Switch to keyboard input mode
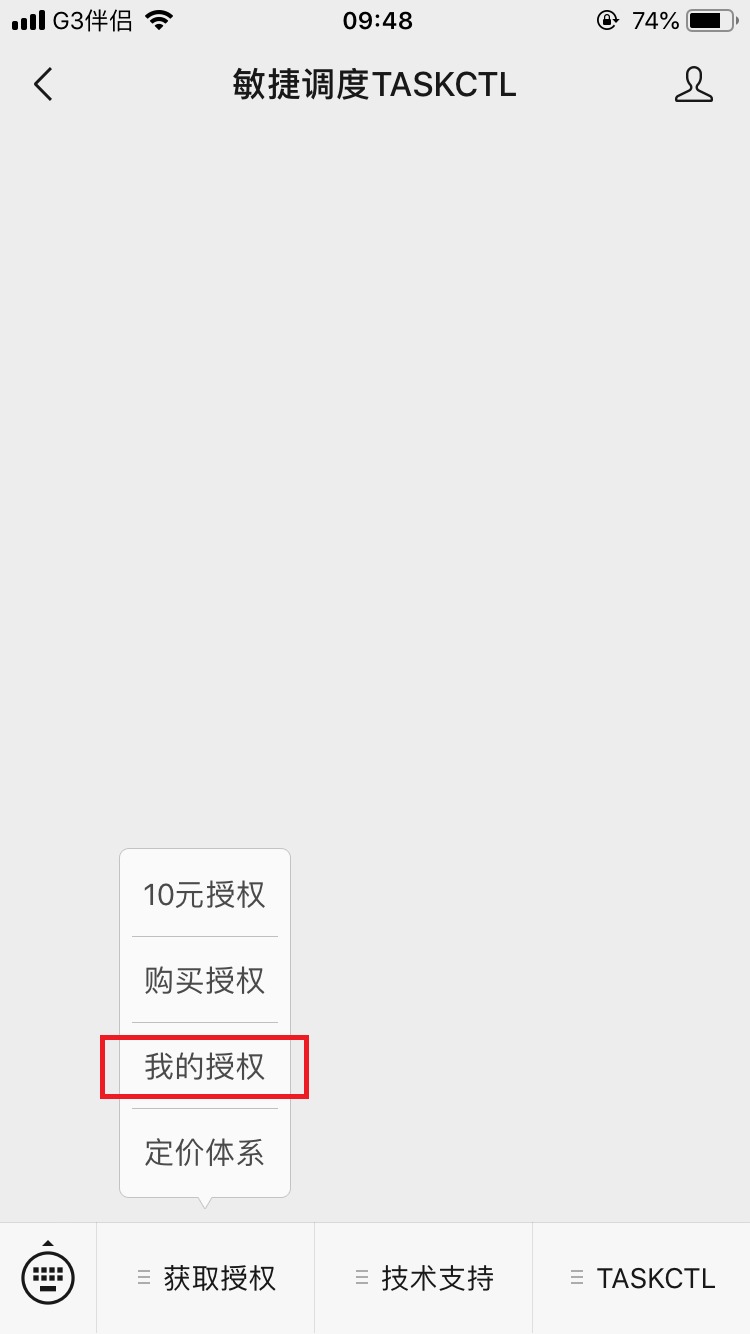This screenshot has height=1334, width=750. (48, 1276)
